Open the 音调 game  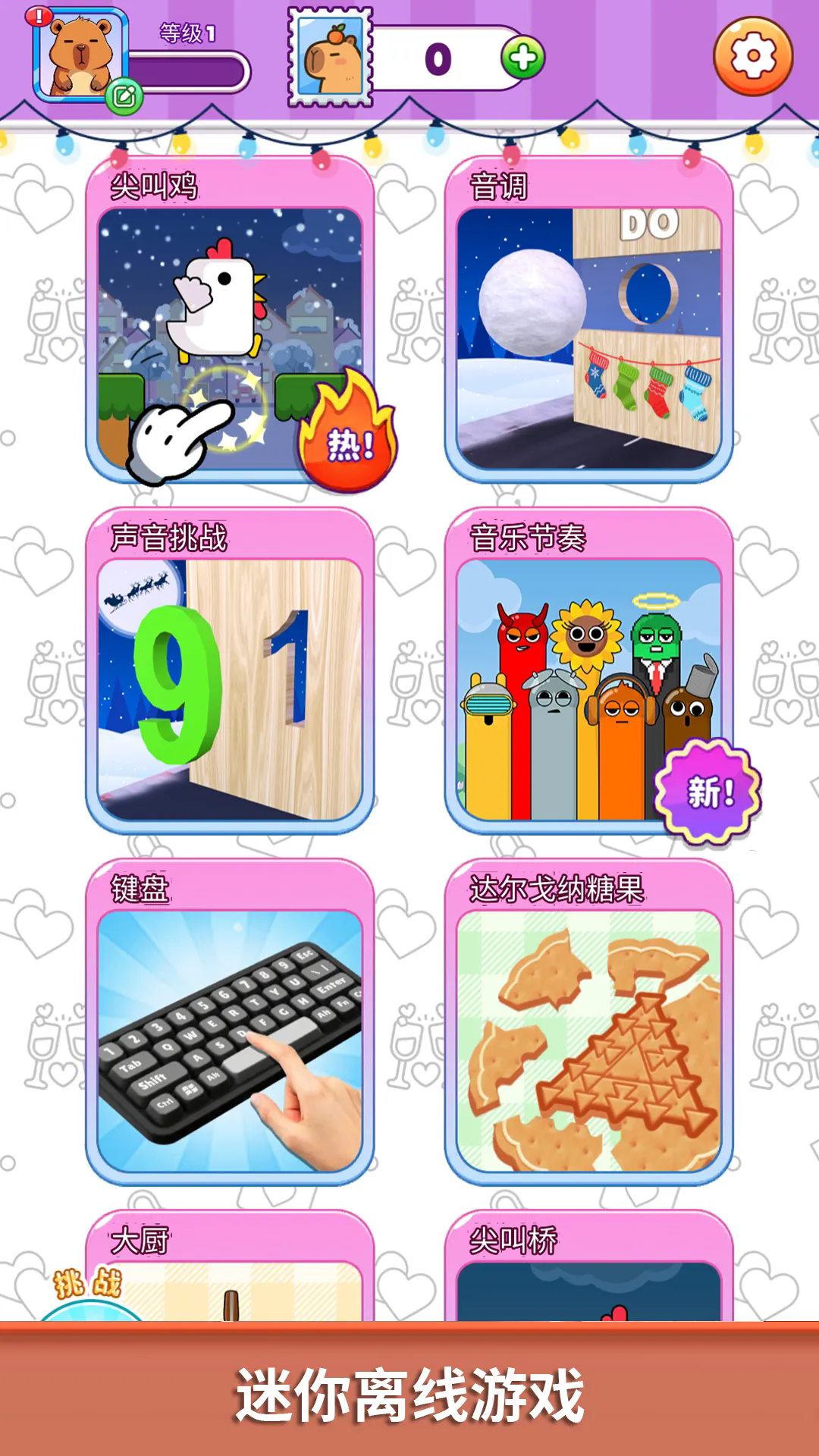pyautogui.click(x=588, y=337)
